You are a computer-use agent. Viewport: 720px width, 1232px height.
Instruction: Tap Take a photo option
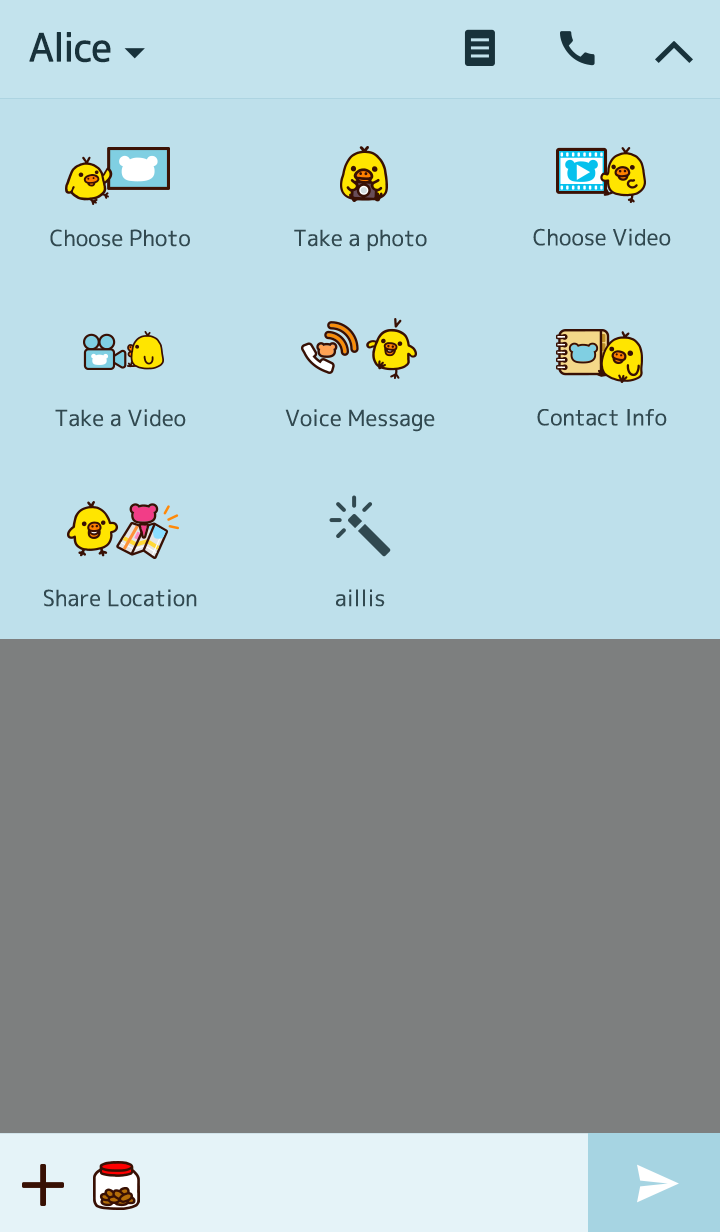point(360,197)
